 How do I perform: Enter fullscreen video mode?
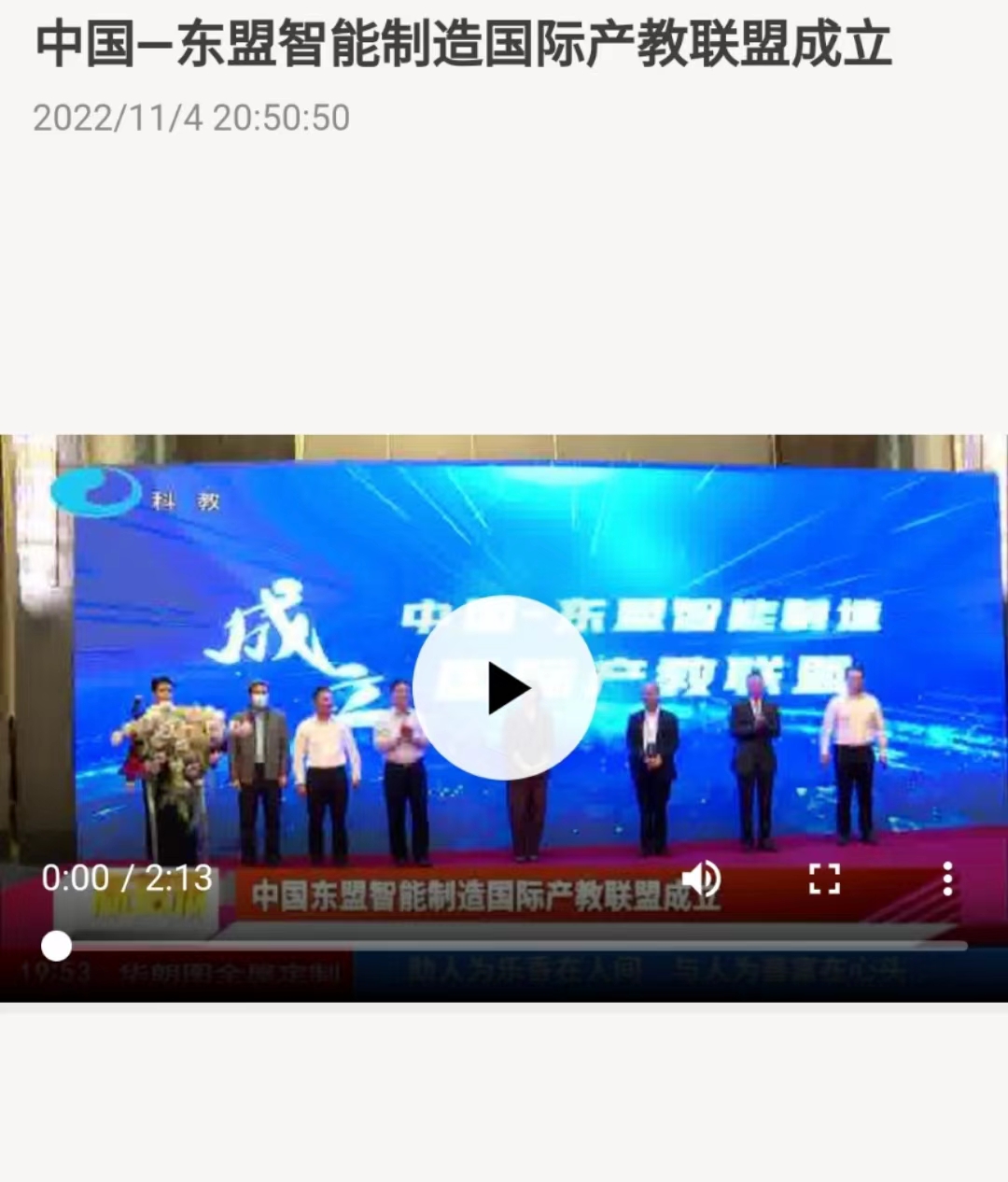(x=824, y=879)
